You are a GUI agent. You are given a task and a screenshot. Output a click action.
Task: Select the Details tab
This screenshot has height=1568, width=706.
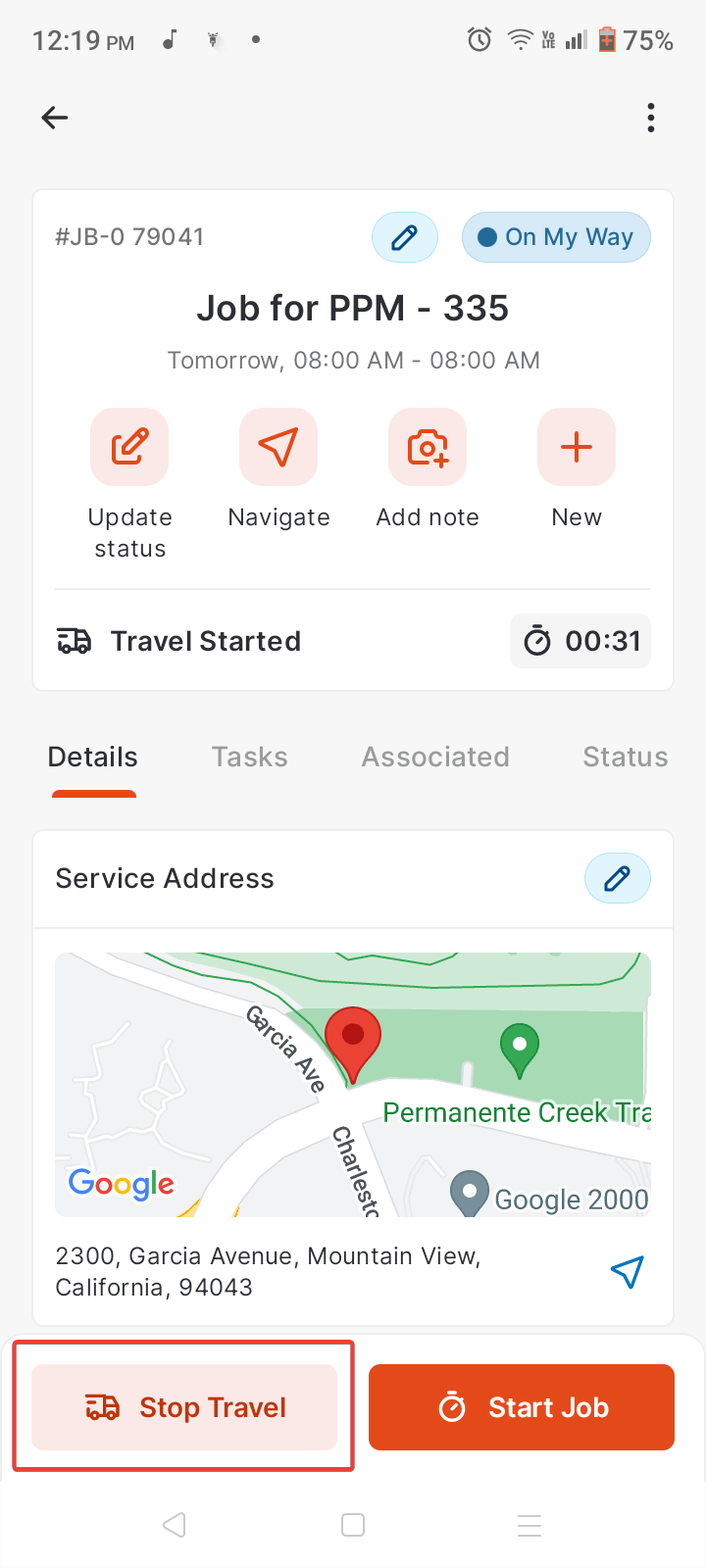point(93,757)
